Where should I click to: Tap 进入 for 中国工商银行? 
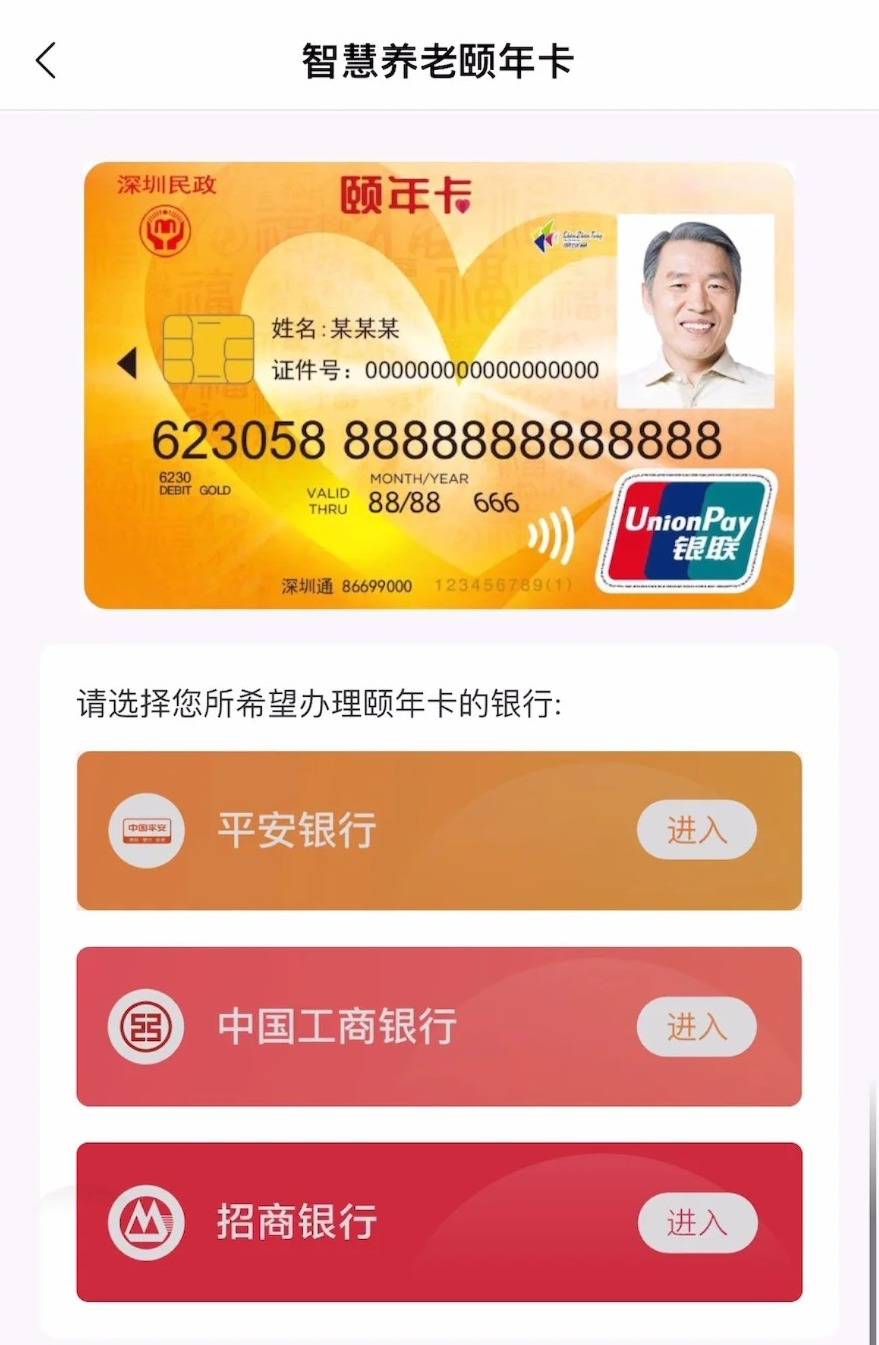[x=697, y=1026]
